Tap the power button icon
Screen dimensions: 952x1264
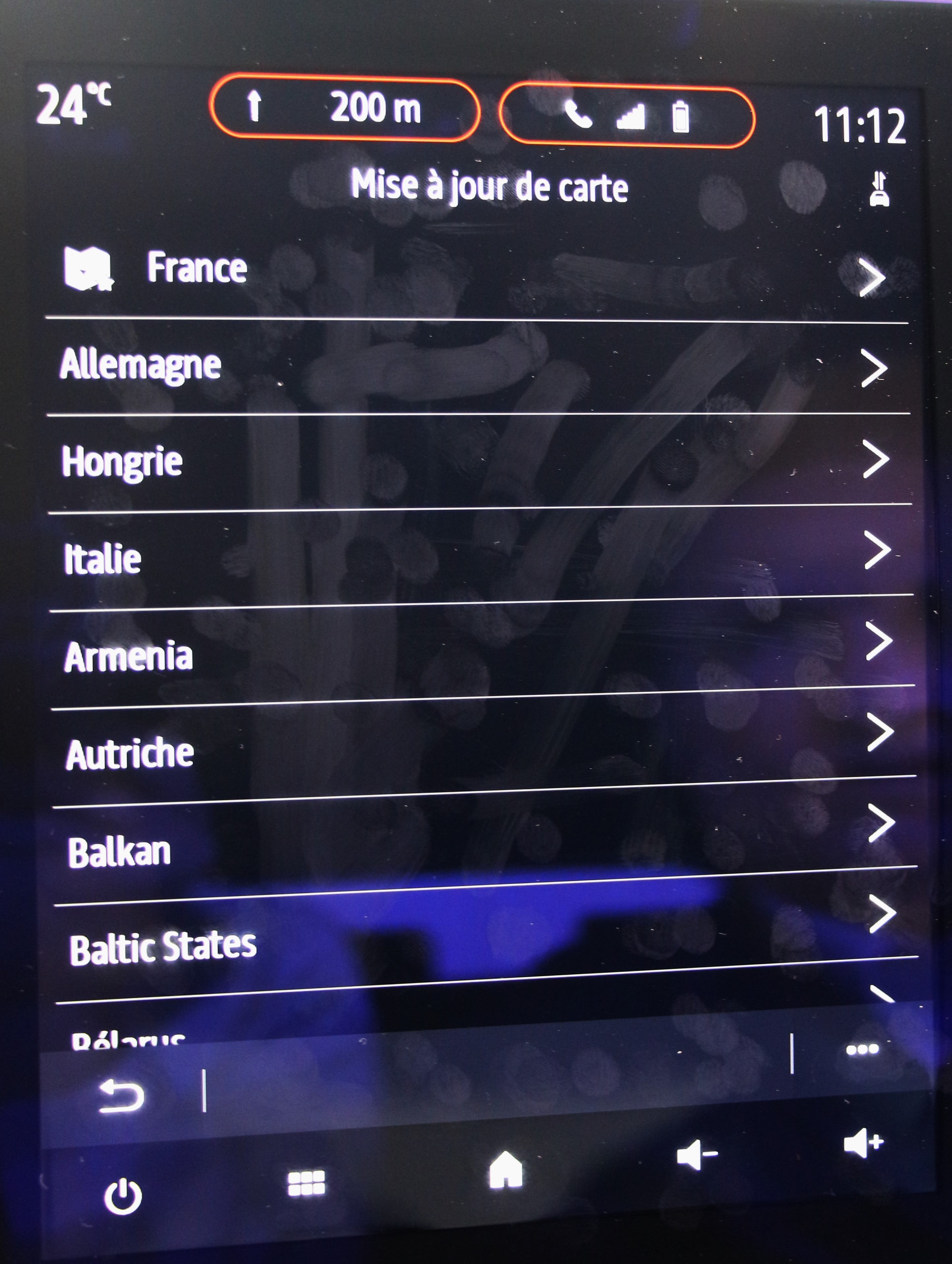[123, 1196]
